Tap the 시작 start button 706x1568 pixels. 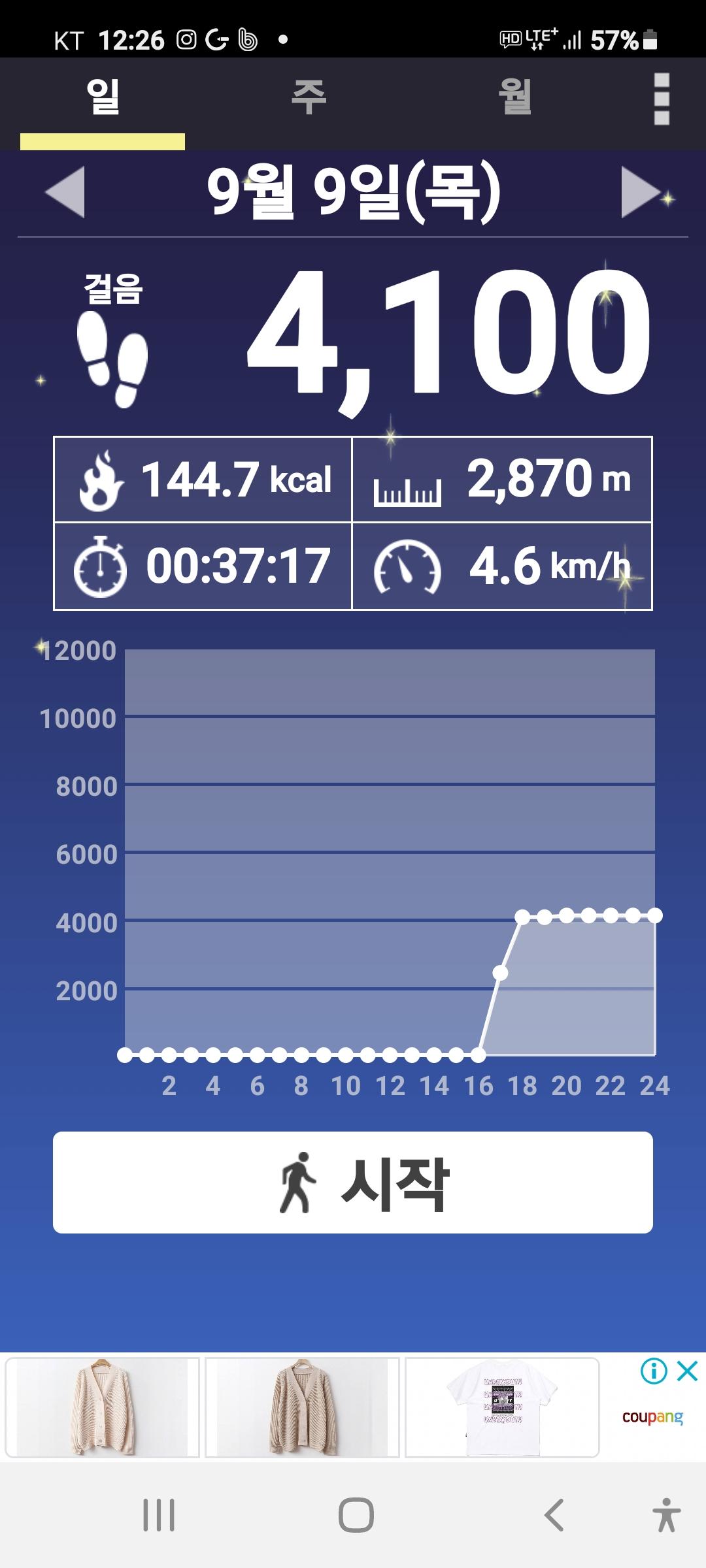point(353,1183)
